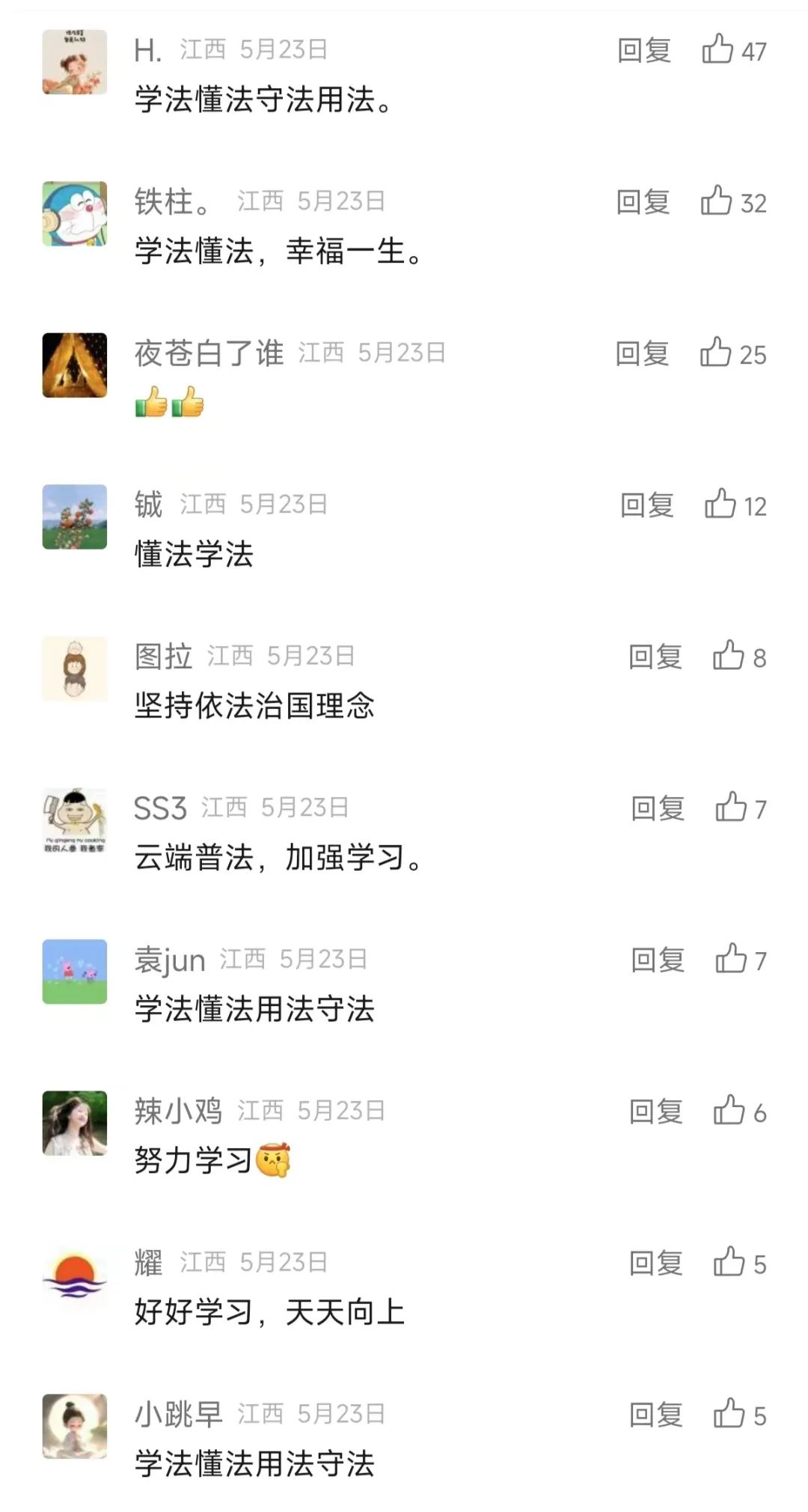Image resolution: width=808 pixels, height=1512 pixels.
Task: Reply to 铁柱。's comment
Action: pyautogui.click(x=643, y=202)
